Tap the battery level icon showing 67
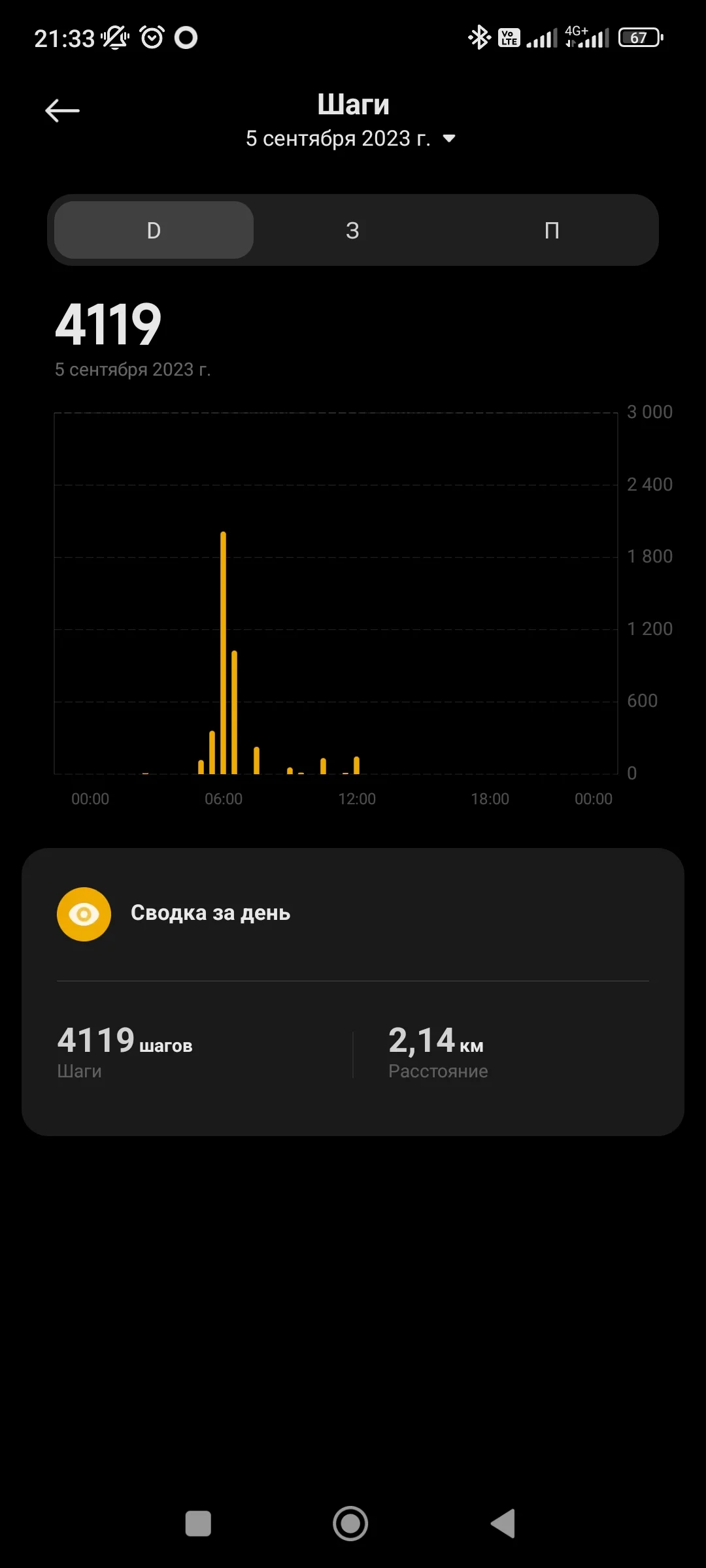This screenshot has width=706, height=1568. 639,37
